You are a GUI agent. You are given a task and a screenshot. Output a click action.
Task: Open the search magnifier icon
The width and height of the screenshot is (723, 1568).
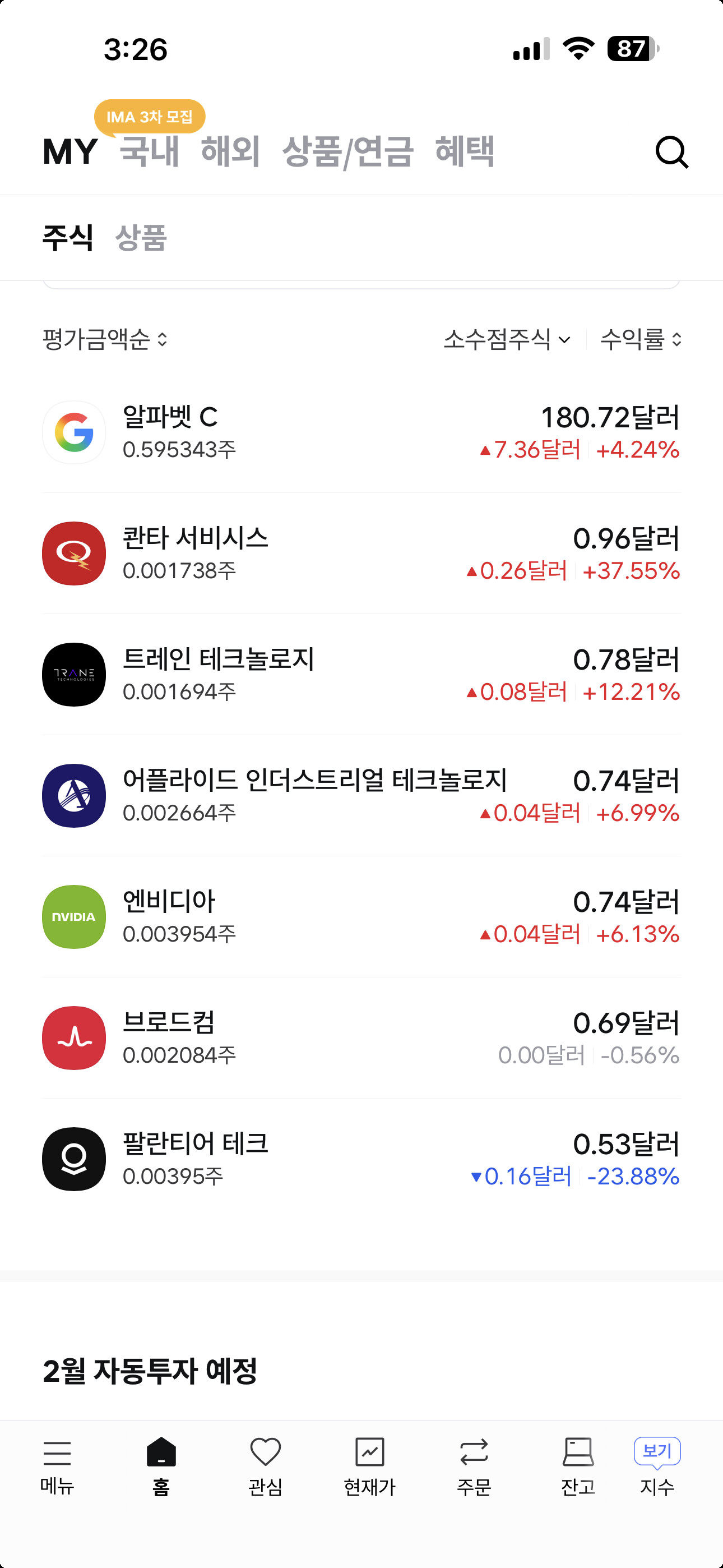tap(671, 151)
